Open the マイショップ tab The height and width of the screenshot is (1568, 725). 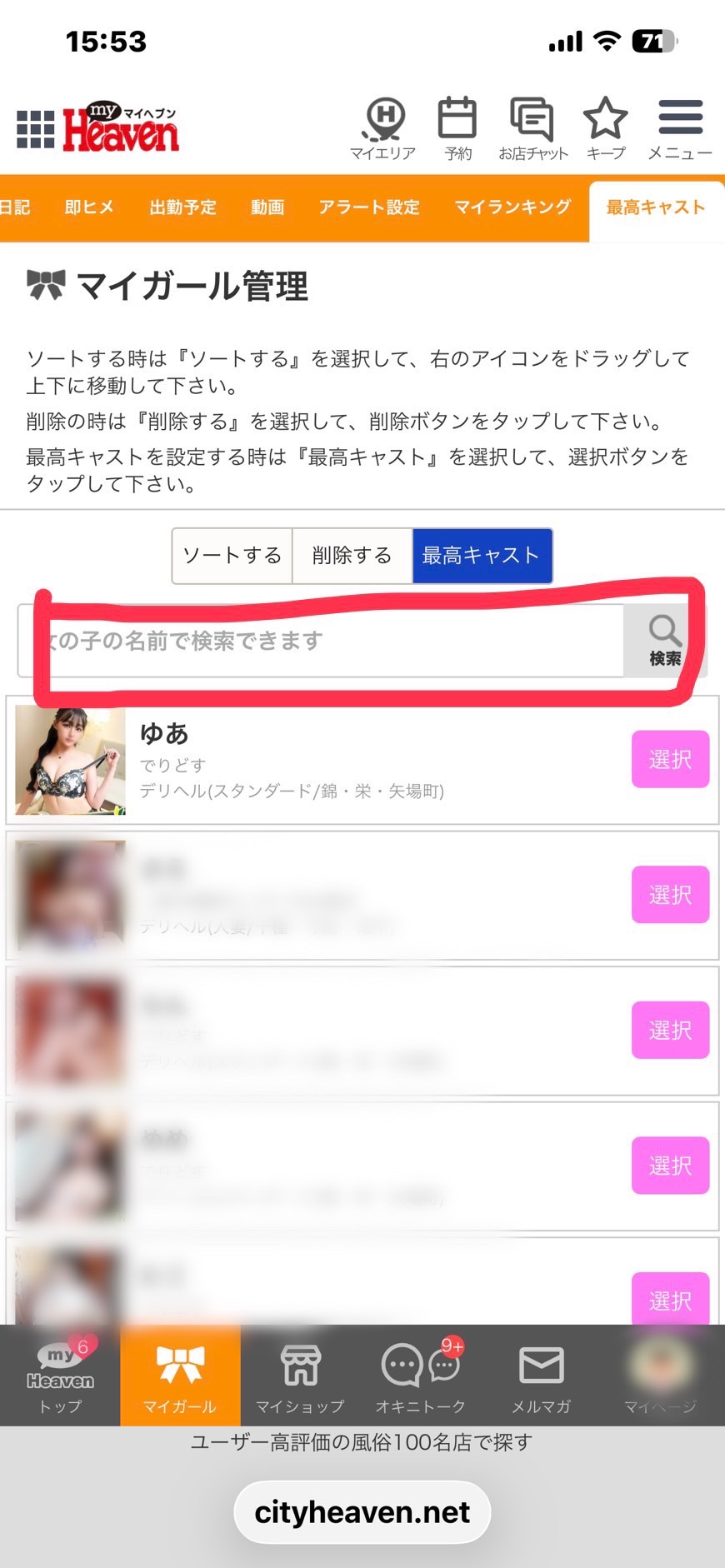(x=300, y=1376)
